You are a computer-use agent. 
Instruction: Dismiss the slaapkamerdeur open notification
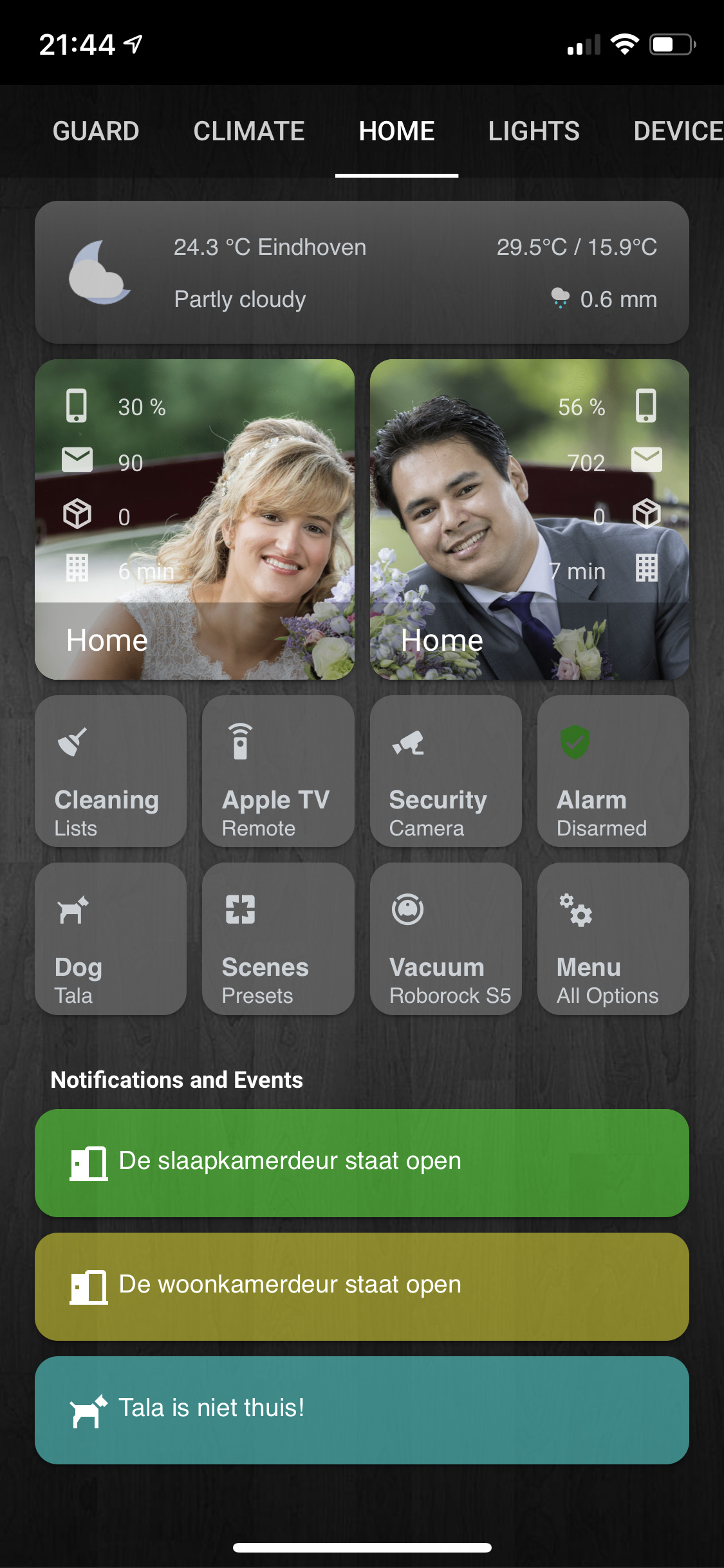(362, 1162)
